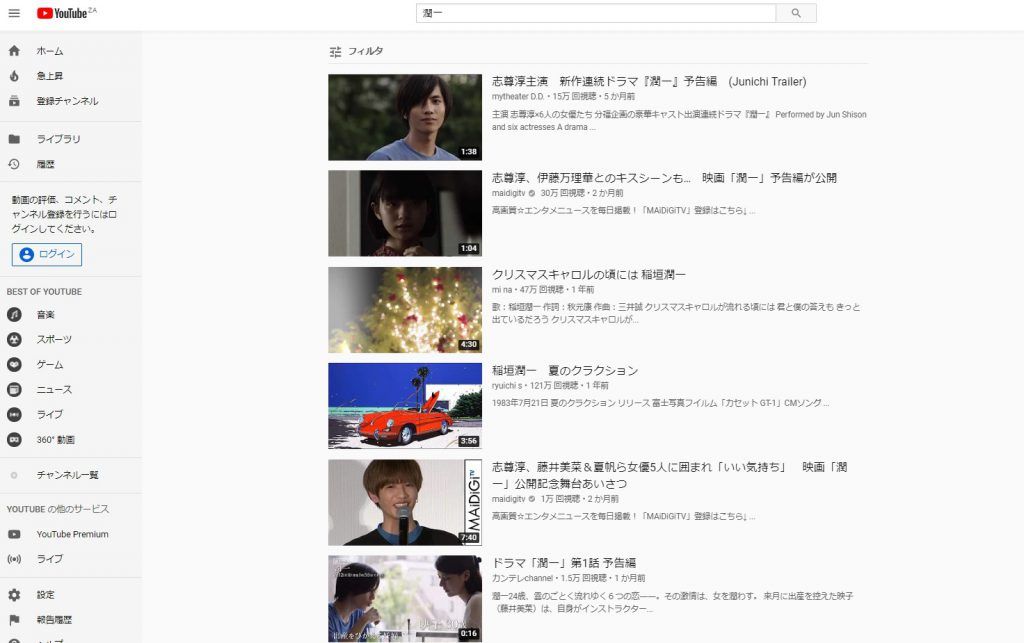The width and height of the screenshot is (1024, 643).
Task: Open スポーツ category
Action: pos(54,339)
